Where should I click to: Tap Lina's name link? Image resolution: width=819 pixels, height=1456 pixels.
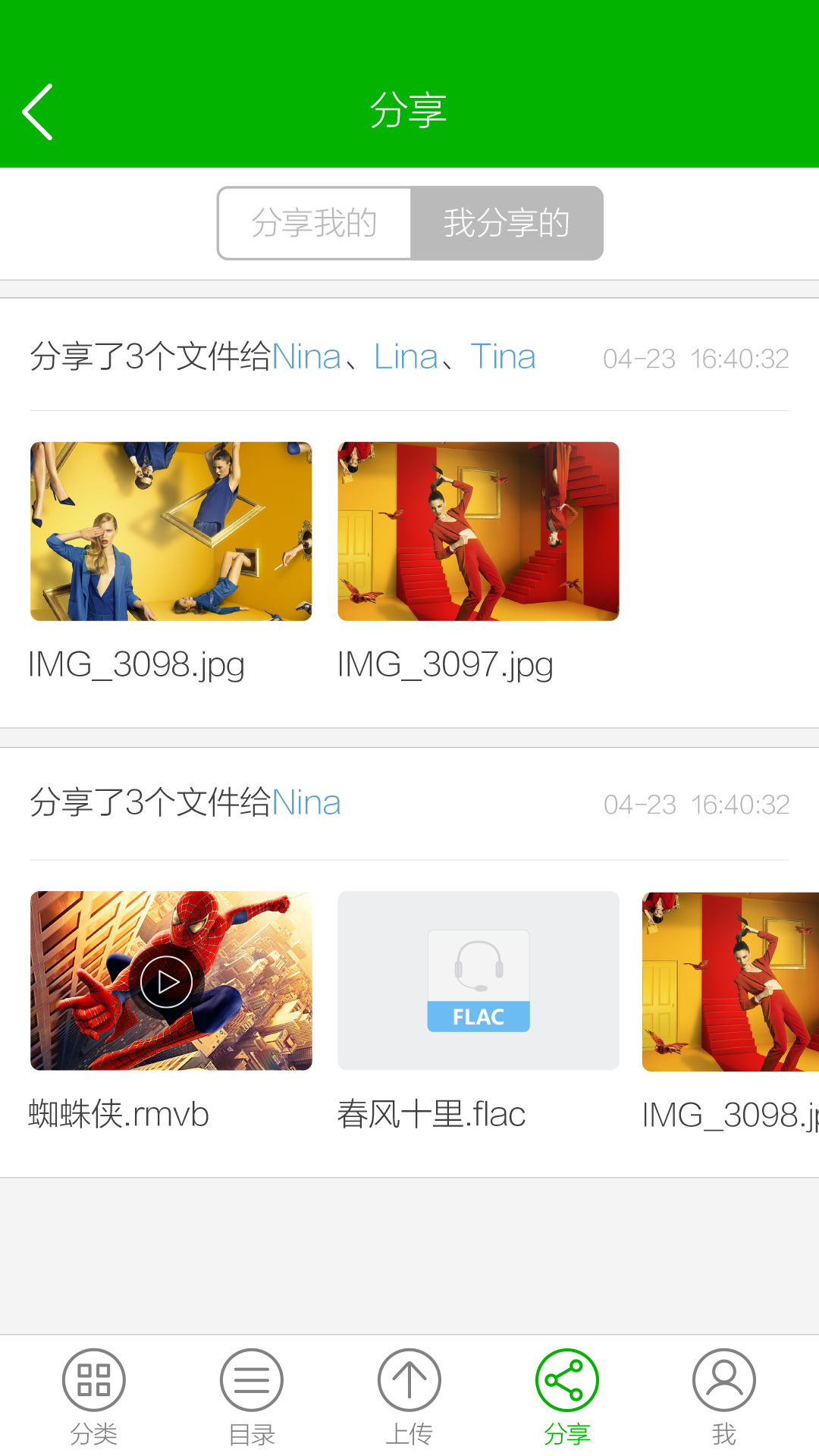(x=406, y=356)
